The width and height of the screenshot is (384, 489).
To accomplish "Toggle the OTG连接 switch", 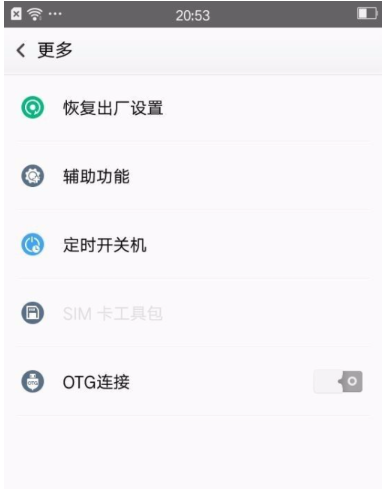I will (x=338, y=381).
